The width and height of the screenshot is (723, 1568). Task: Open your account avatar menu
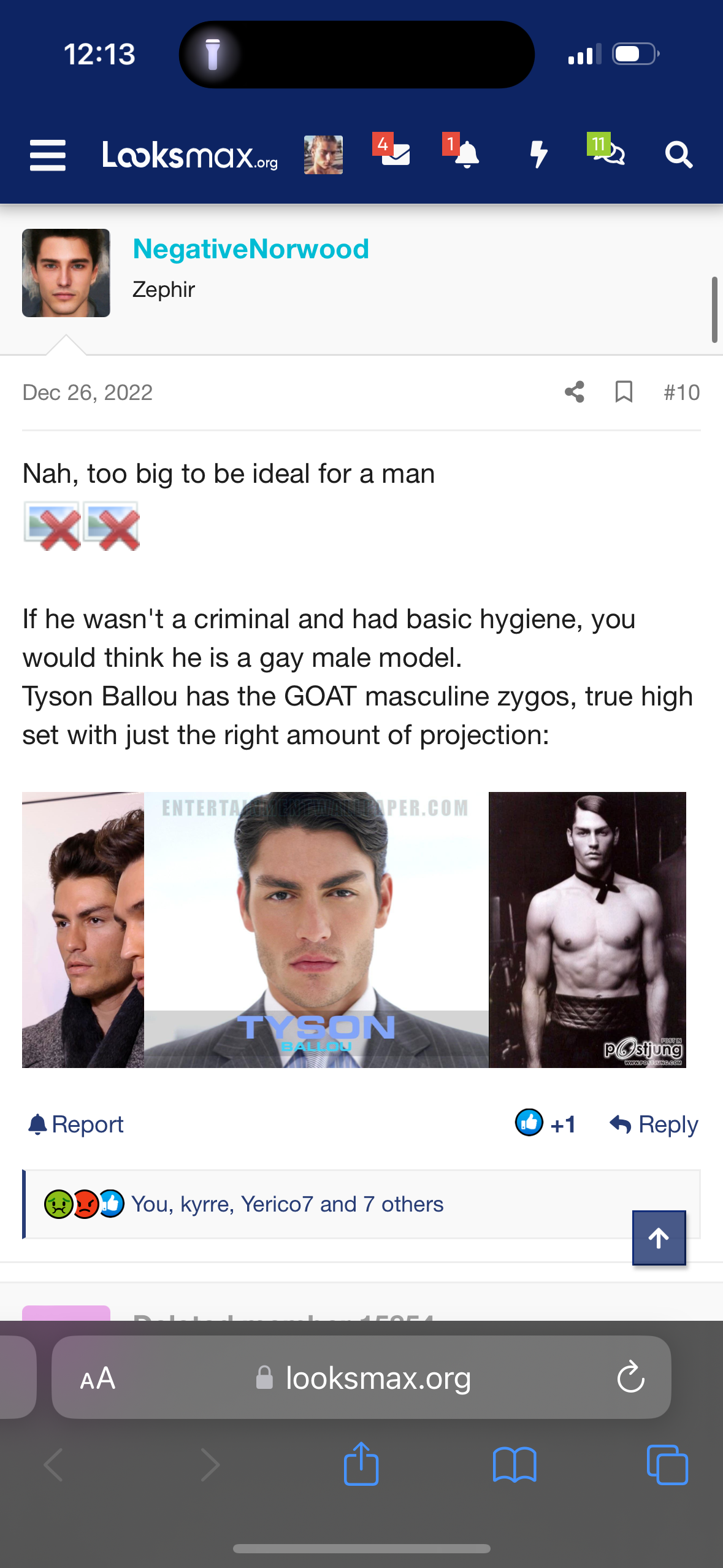323,155
